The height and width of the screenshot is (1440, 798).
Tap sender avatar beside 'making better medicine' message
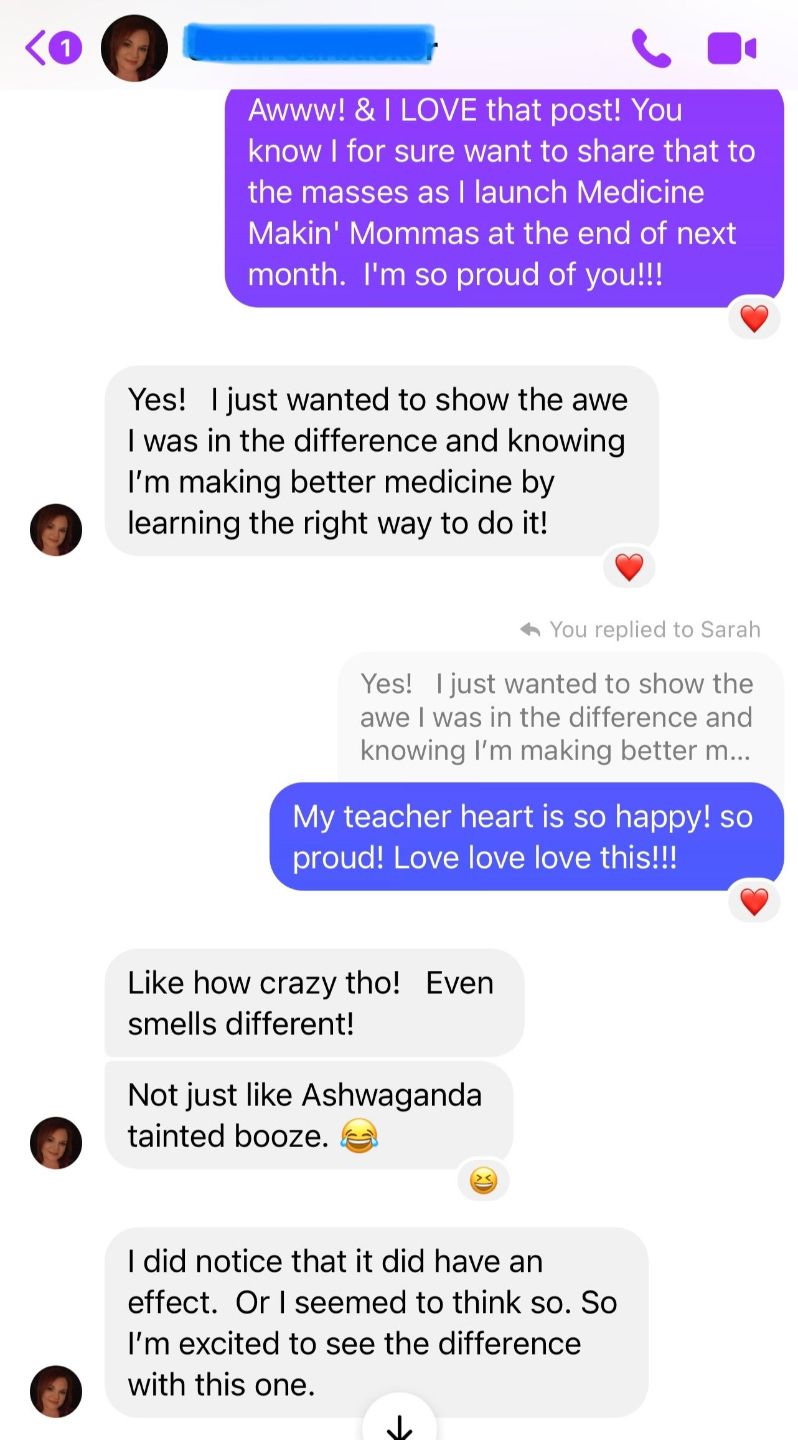(x=56, y=529)
